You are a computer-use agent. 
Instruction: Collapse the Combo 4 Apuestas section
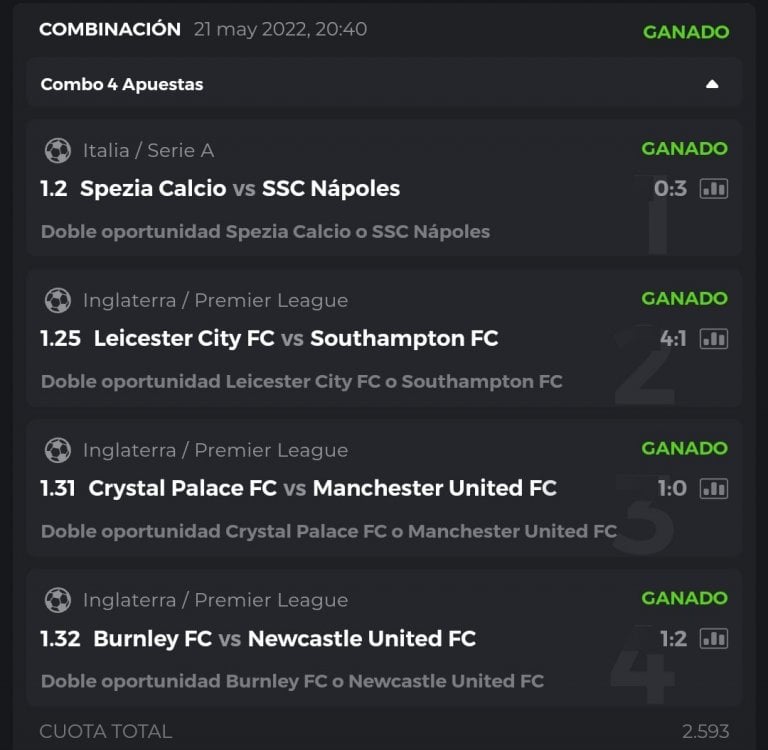[712, 85]
